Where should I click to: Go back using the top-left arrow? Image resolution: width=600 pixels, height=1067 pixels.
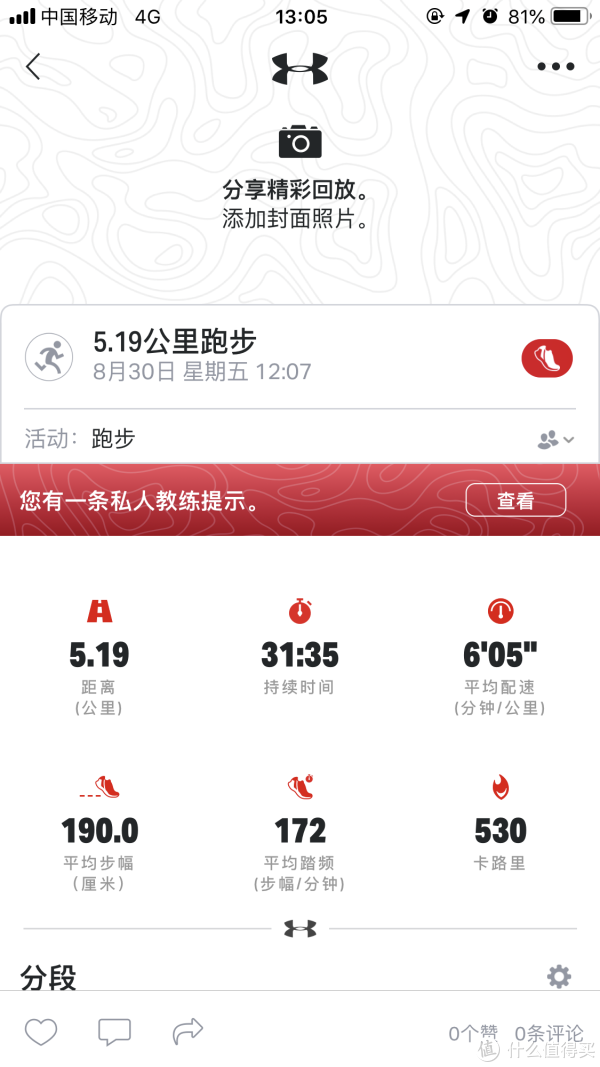tap(33, 67)
